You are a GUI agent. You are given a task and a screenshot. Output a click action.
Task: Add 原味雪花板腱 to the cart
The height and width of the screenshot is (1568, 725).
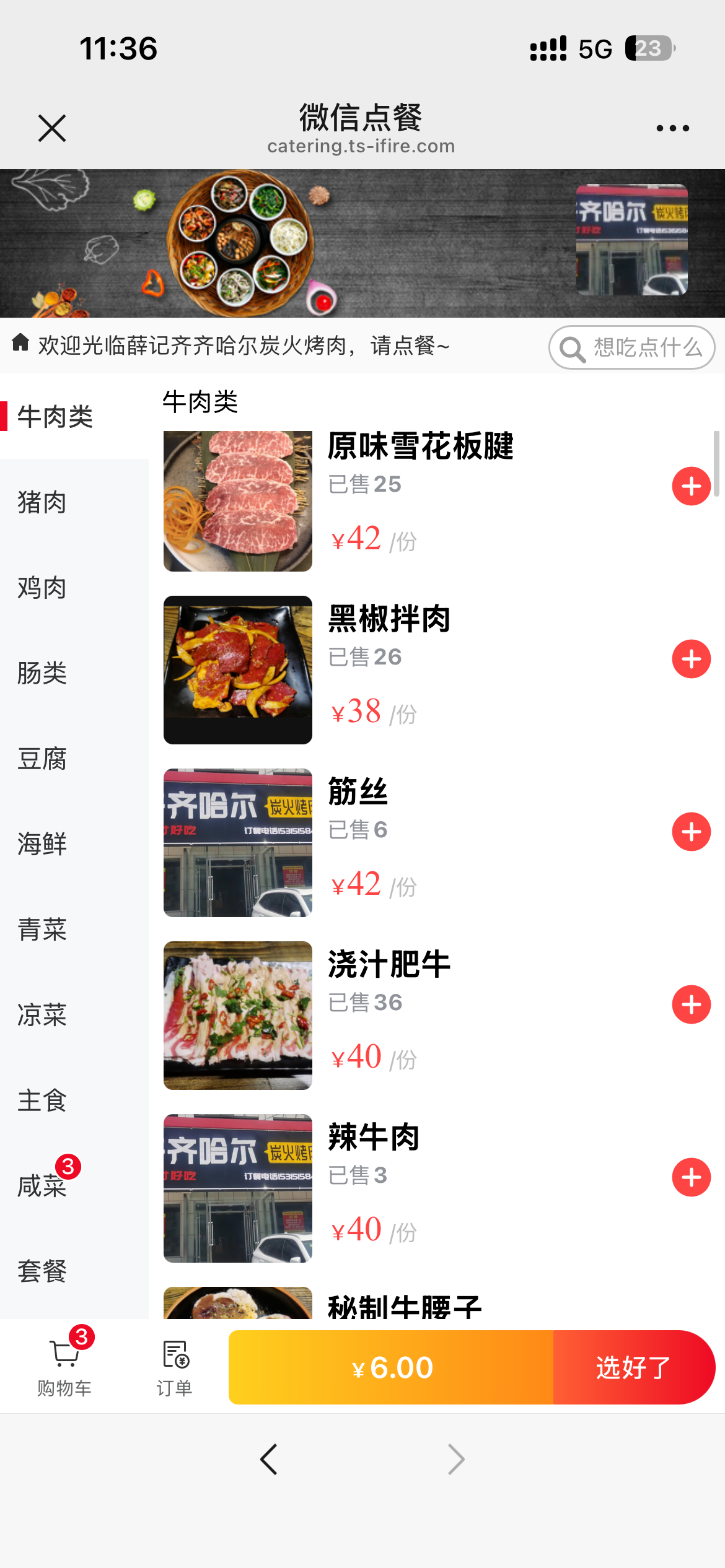[691, 486]
